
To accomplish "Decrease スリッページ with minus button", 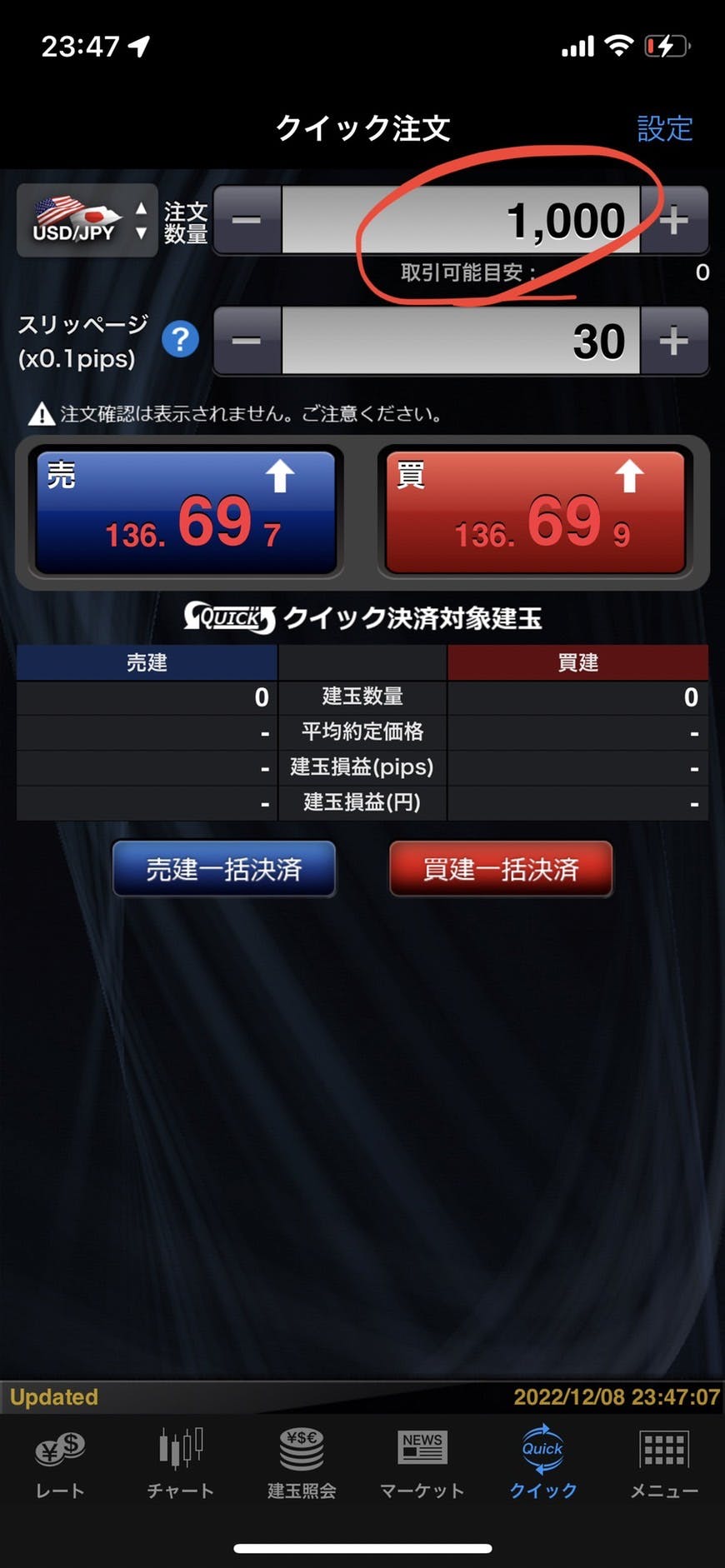I will pyautogui.click(x=247, y=341).
